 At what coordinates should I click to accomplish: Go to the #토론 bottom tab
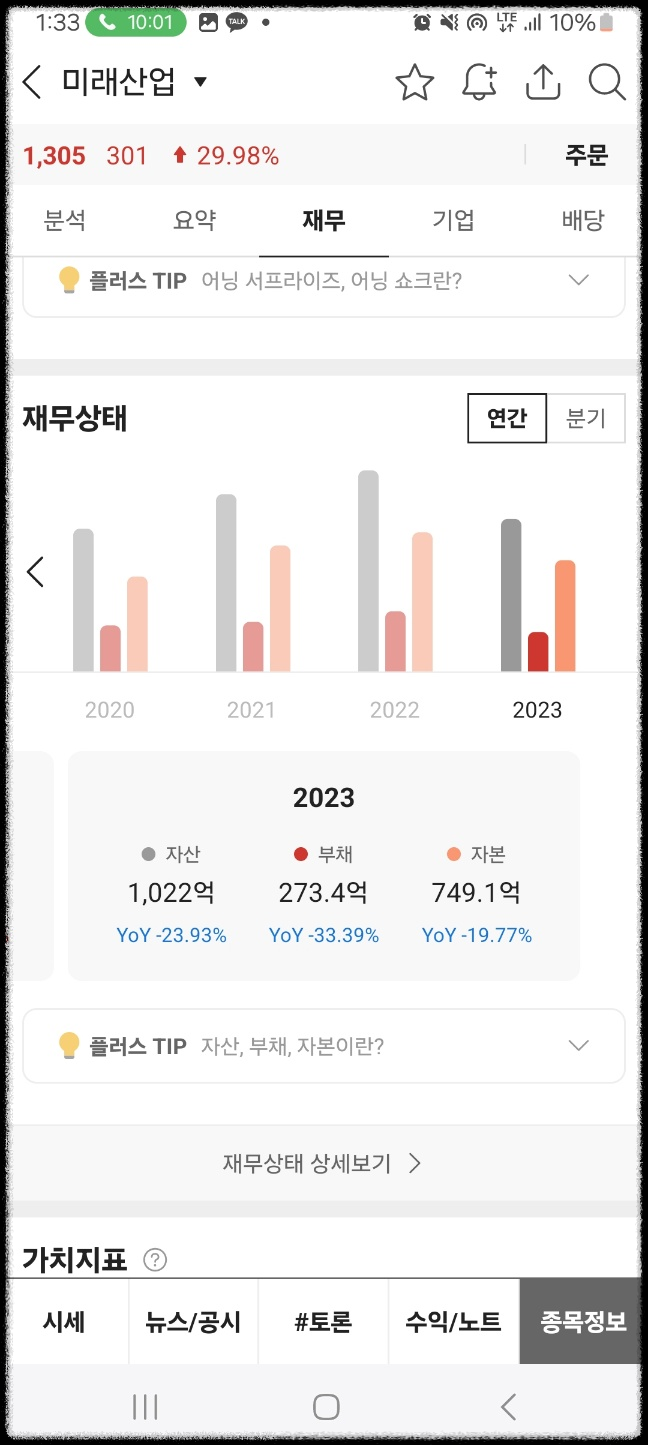pyautogui.click(x=323, y=1322)
